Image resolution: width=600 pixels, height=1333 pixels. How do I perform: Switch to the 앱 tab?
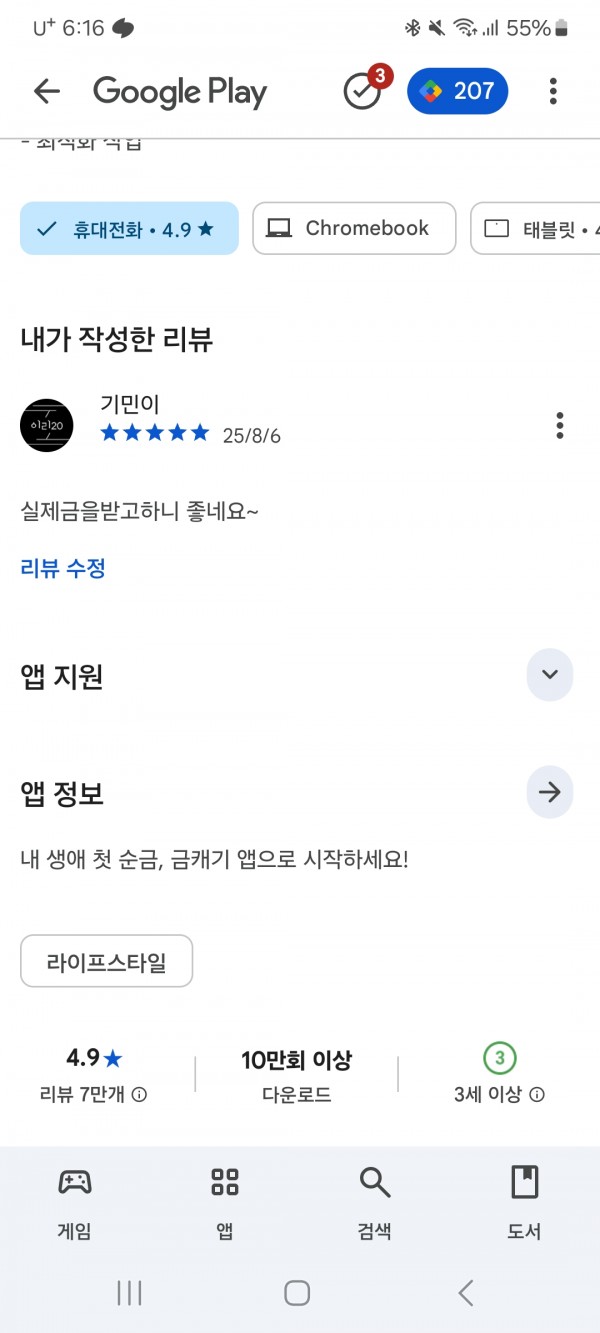click(225, 1203)
